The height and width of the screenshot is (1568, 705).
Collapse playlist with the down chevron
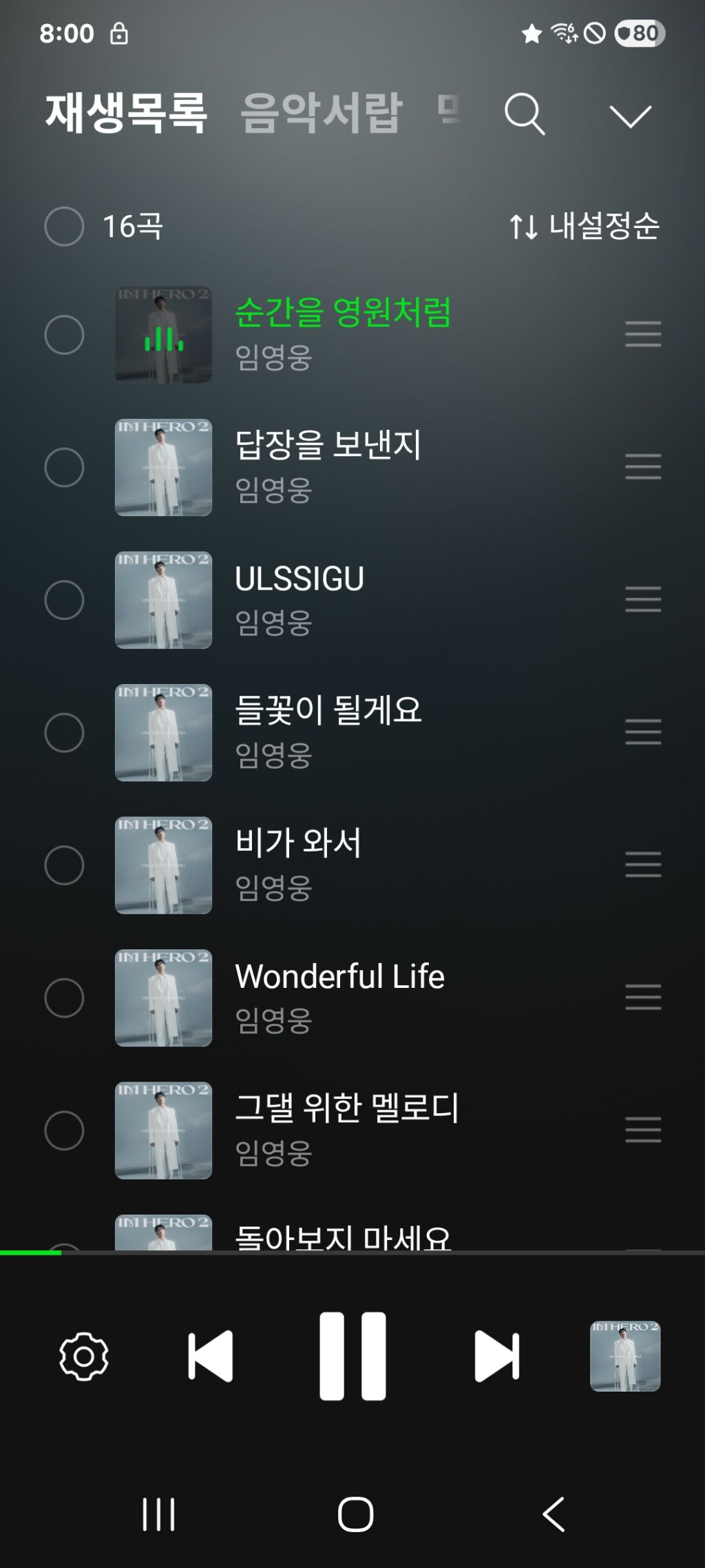(630, 116)
